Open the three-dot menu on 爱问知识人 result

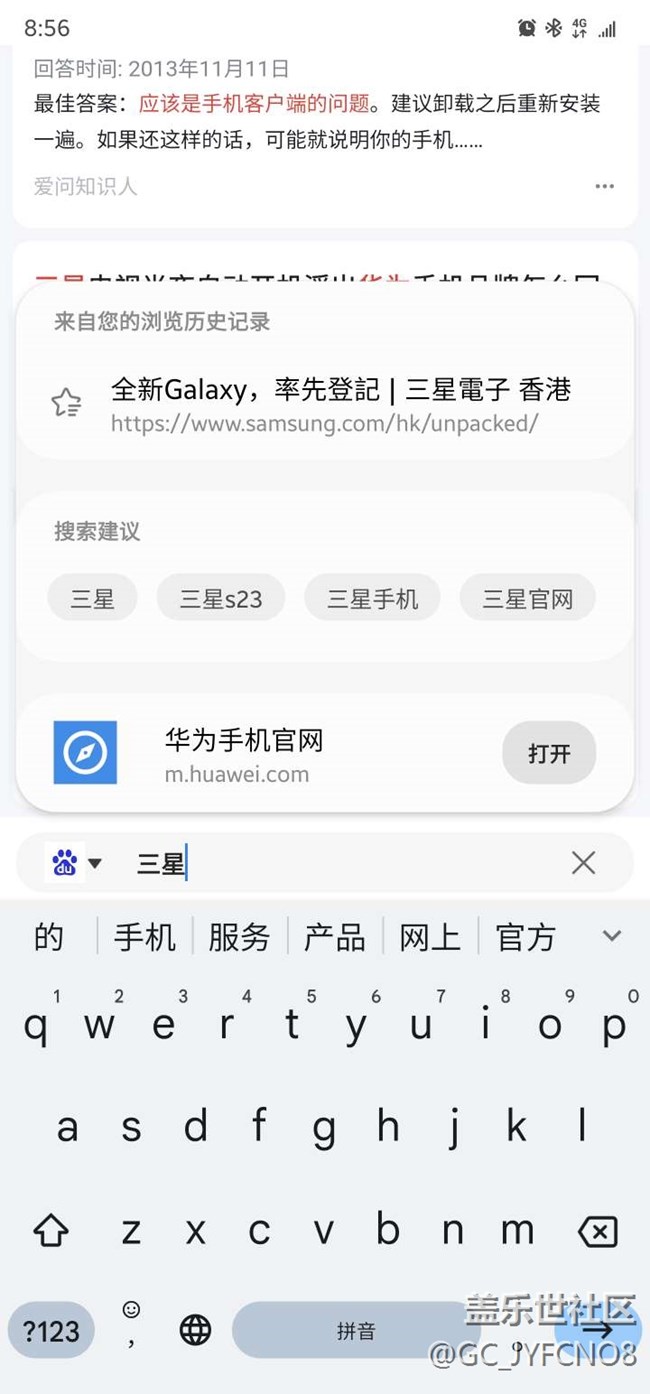(x=604, y=186)
